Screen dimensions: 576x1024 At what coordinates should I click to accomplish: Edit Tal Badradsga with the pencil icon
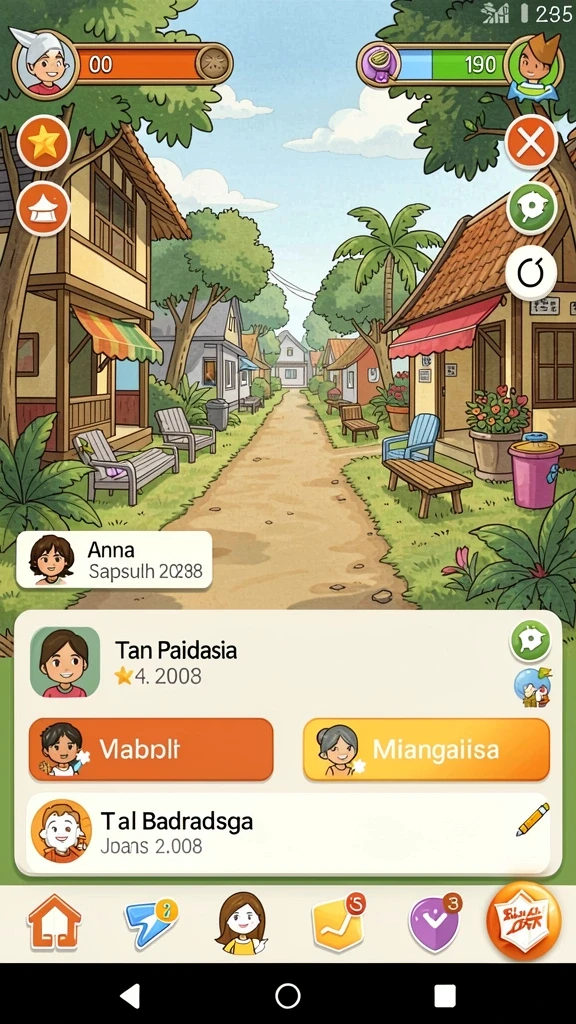(x=532, y=820)
